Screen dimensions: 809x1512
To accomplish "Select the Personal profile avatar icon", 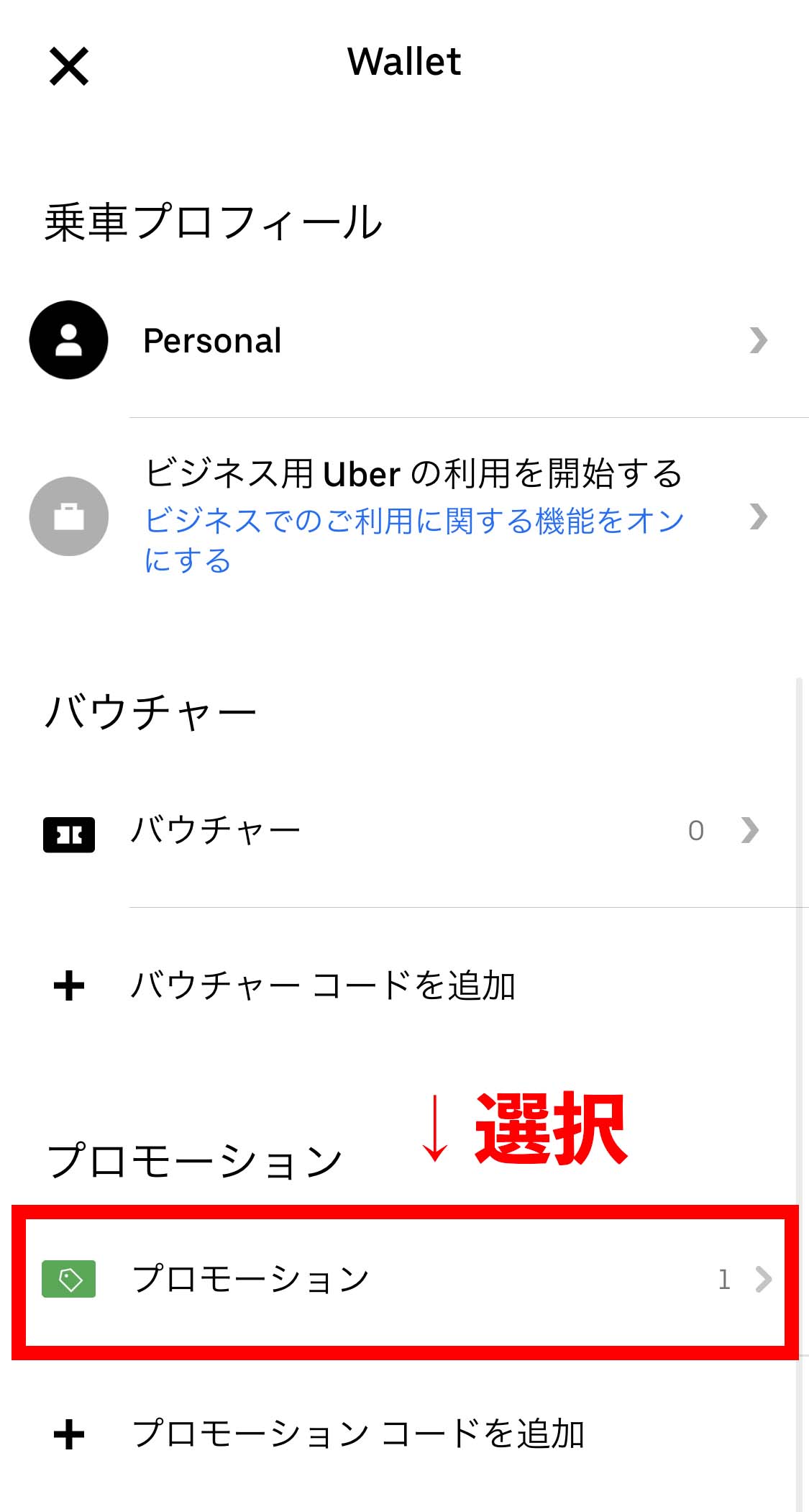I will pos(68,340).
